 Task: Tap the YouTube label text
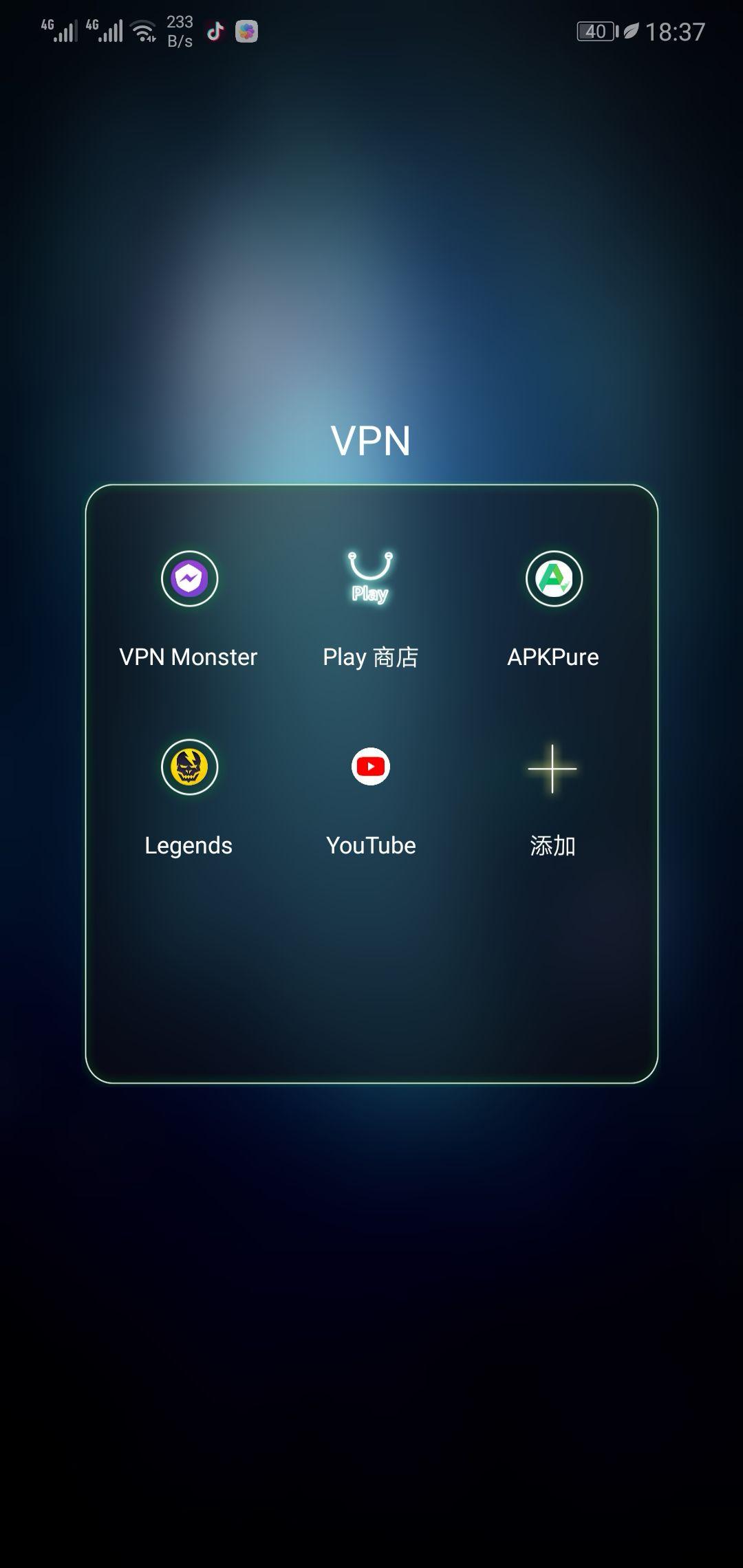pos(370,845)
